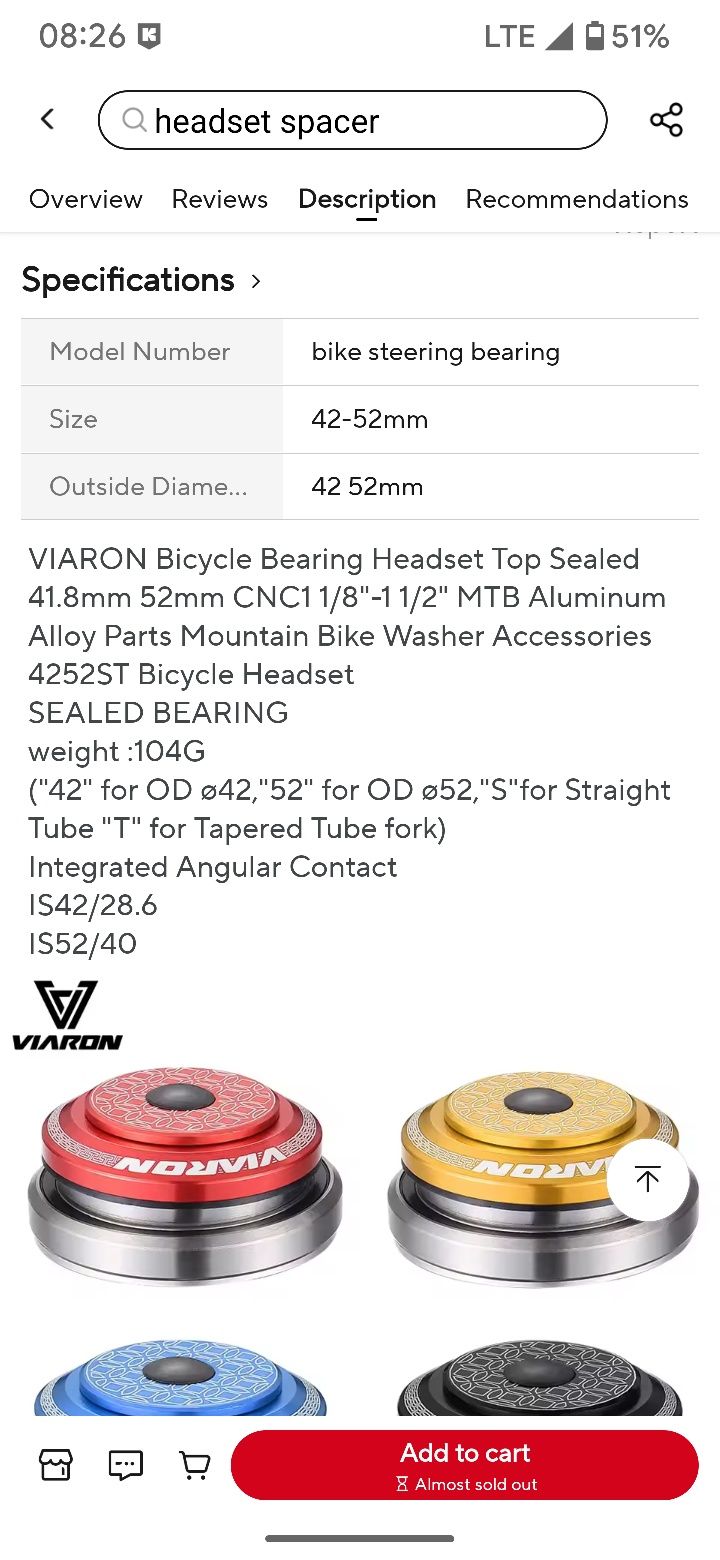This screenshot has height=1560, width=720.
Task: Open the shopping cart
Action: click(x=195, y=1465)
